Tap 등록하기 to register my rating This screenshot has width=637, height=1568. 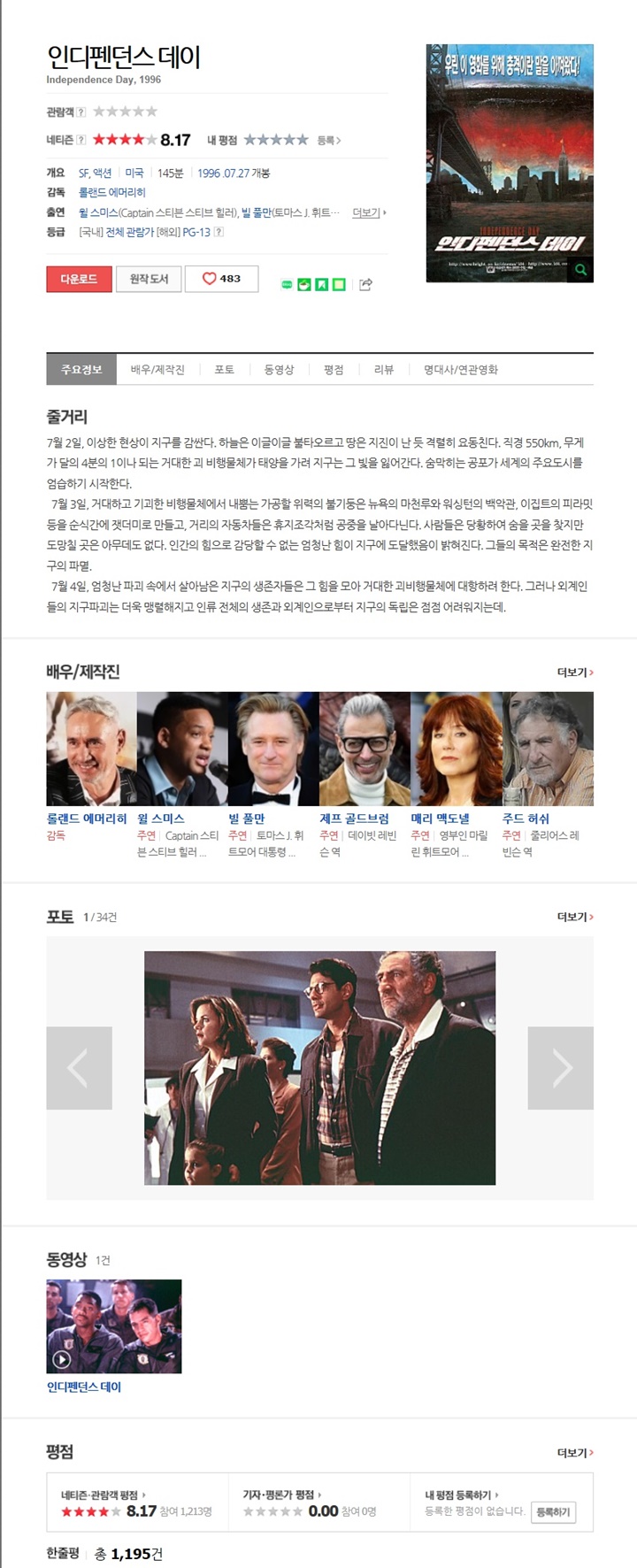[x=554, y=1512]
